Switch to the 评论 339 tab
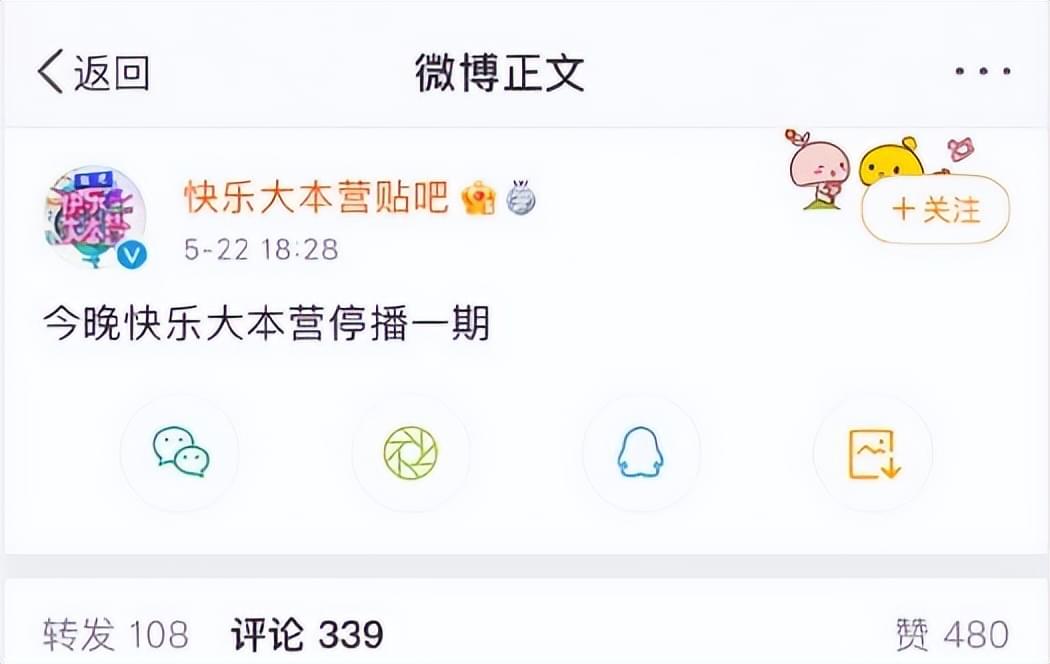1050x664 pixels. [307, 634]
